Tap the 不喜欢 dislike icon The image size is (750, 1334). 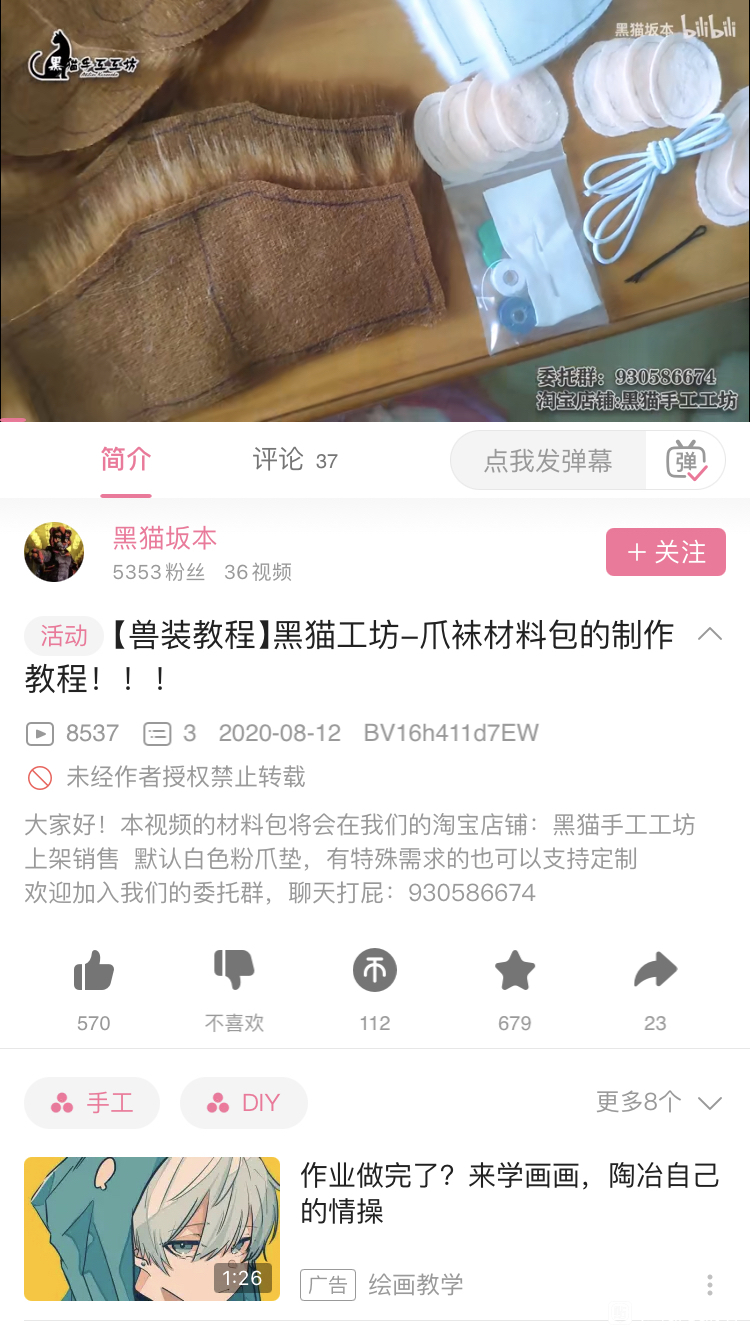point(234,971)
